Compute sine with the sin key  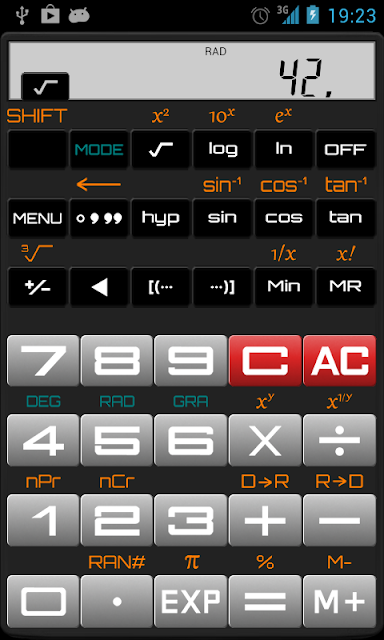222,218
